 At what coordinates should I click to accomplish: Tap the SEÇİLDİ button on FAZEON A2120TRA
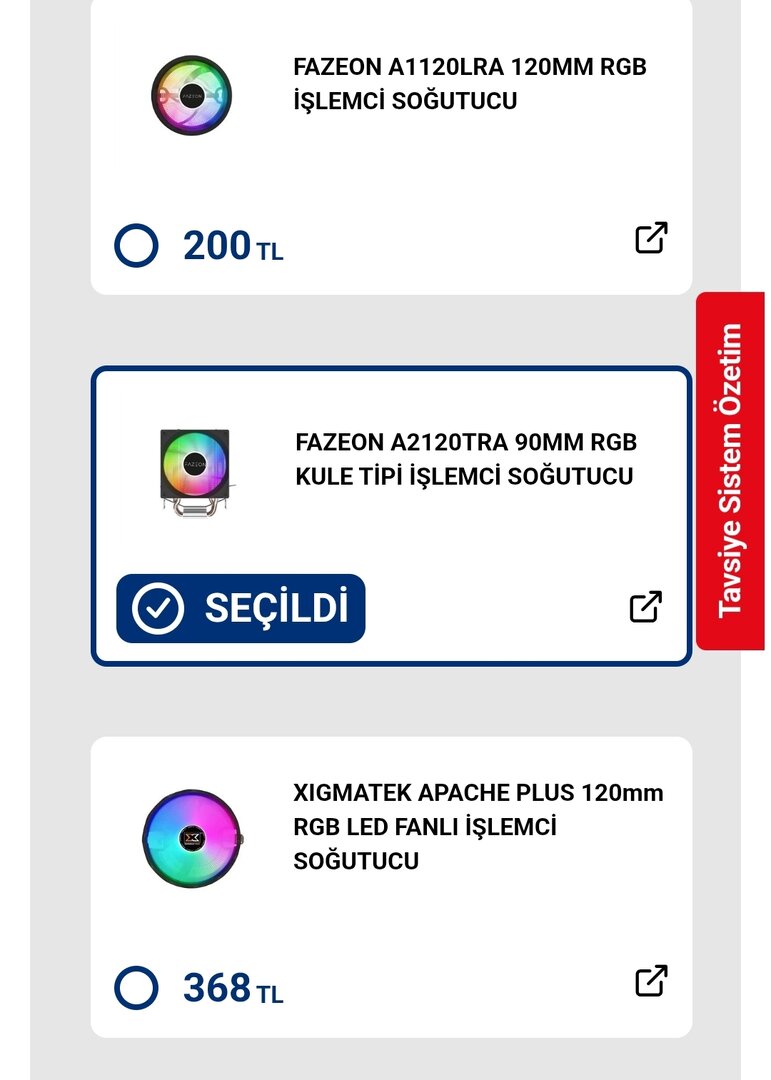[x=241, y=608]
